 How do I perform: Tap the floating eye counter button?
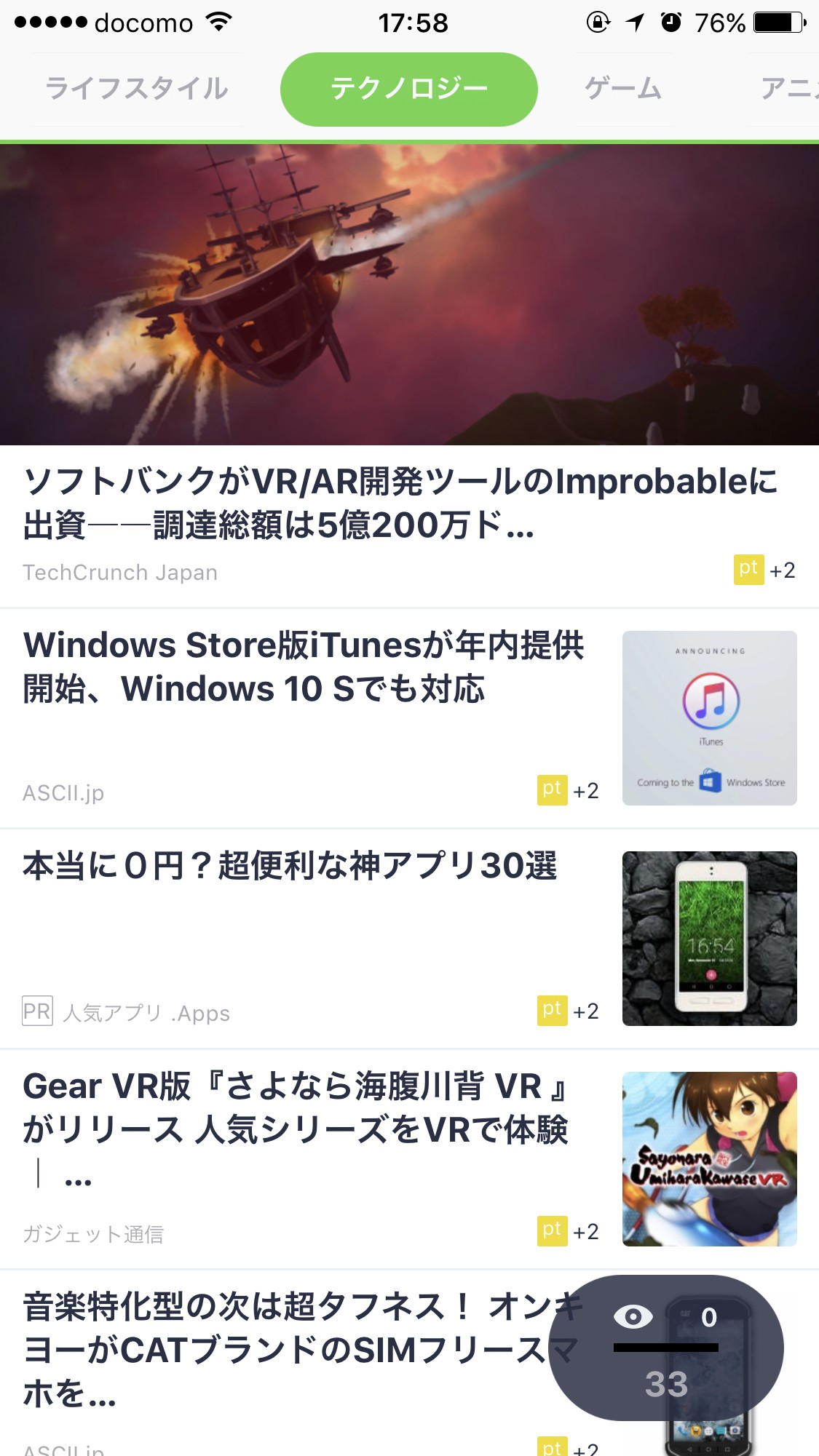coord(665,1348)
